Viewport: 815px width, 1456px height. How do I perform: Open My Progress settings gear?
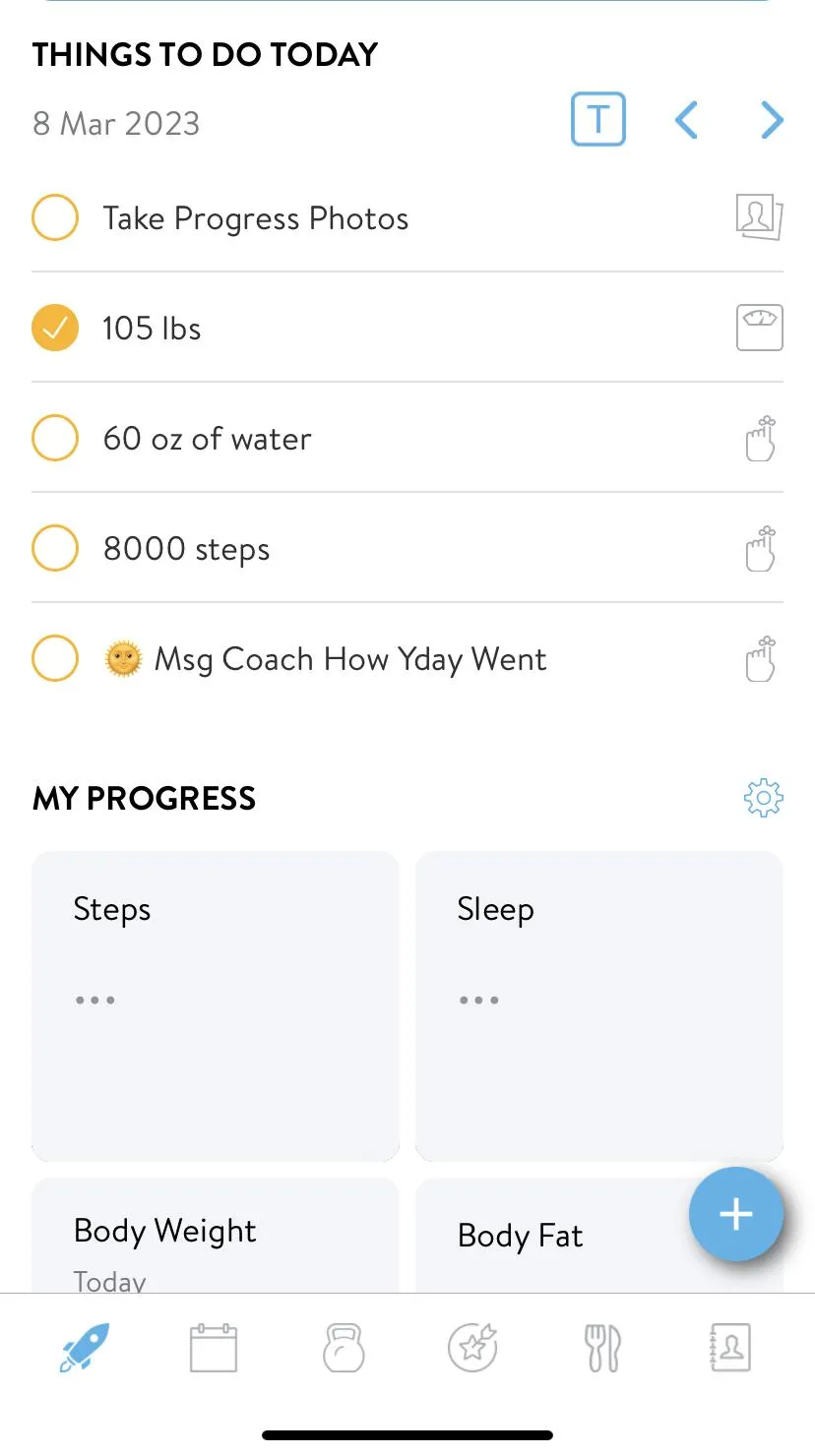point(764,798)
